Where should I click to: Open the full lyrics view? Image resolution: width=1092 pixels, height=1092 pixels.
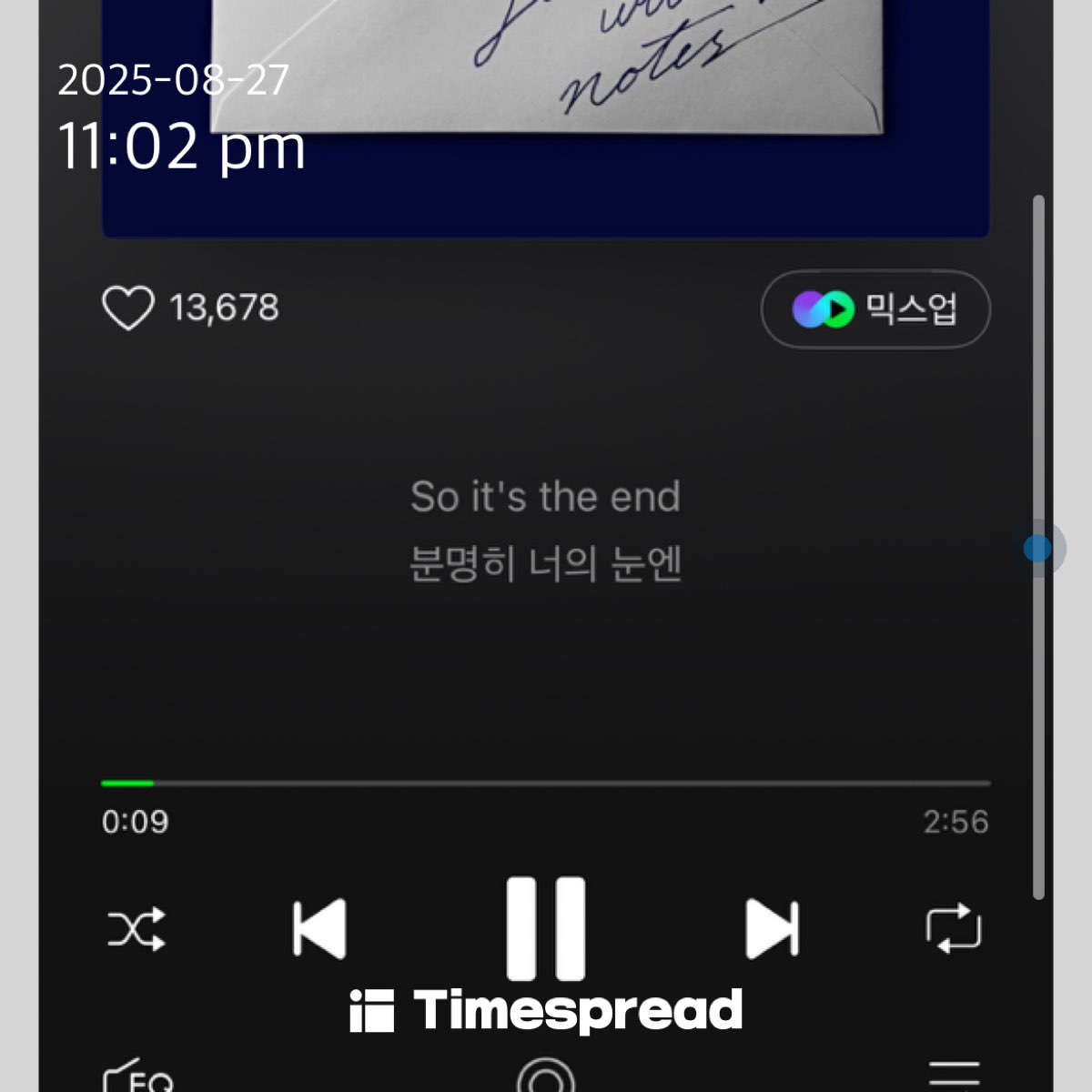pyautogui.click(x=545, y=531)
